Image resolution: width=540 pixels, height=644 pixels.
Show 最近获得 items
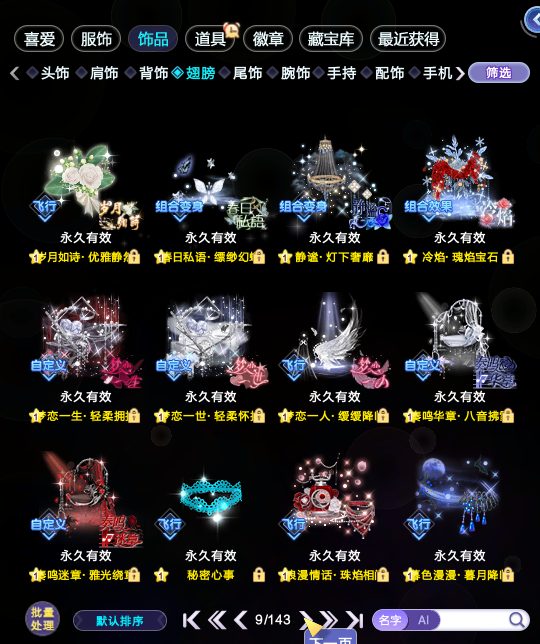click(408, 39)
